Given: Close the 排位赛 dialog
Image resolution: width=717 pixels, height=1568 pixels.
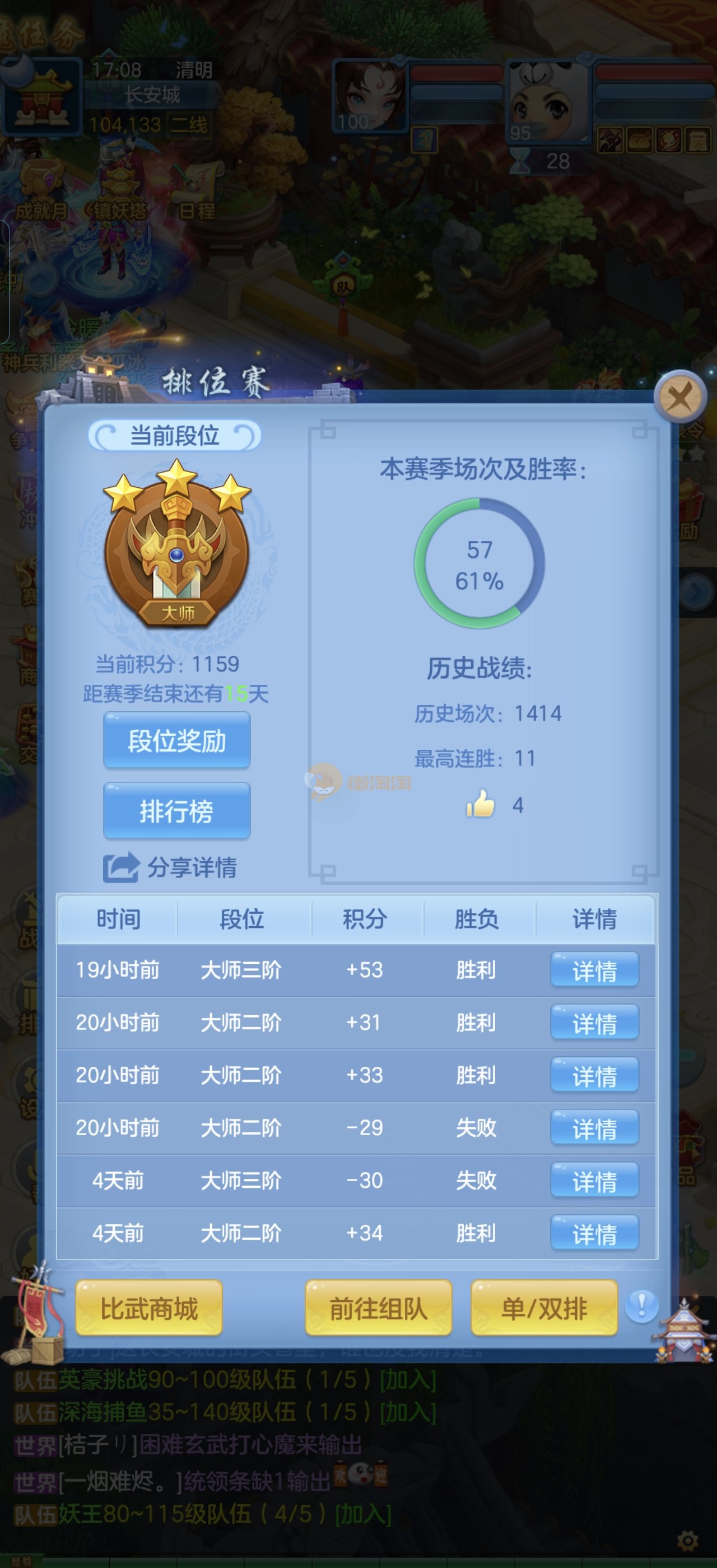Looking at the screenshot, I should (679, 398).
